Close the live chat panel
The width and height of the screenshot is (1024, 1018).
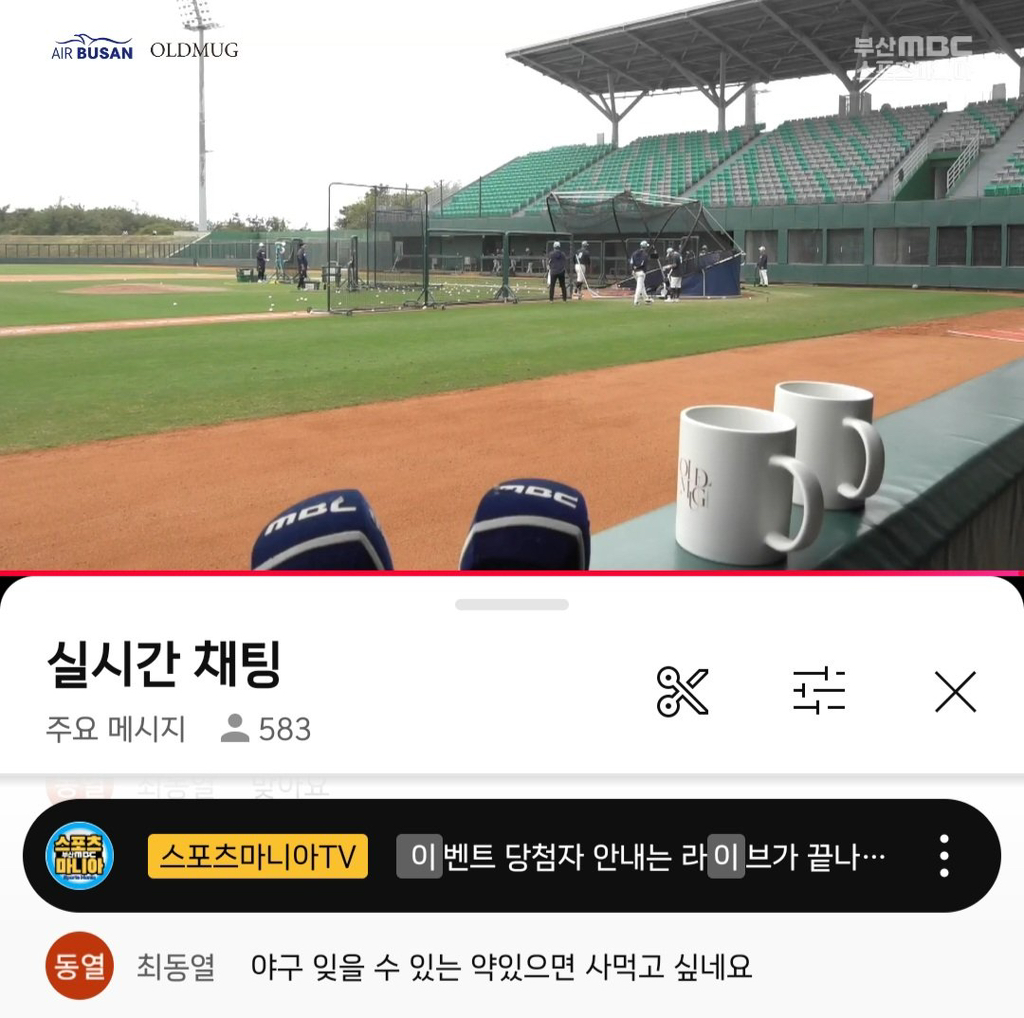tap(955, 692)
